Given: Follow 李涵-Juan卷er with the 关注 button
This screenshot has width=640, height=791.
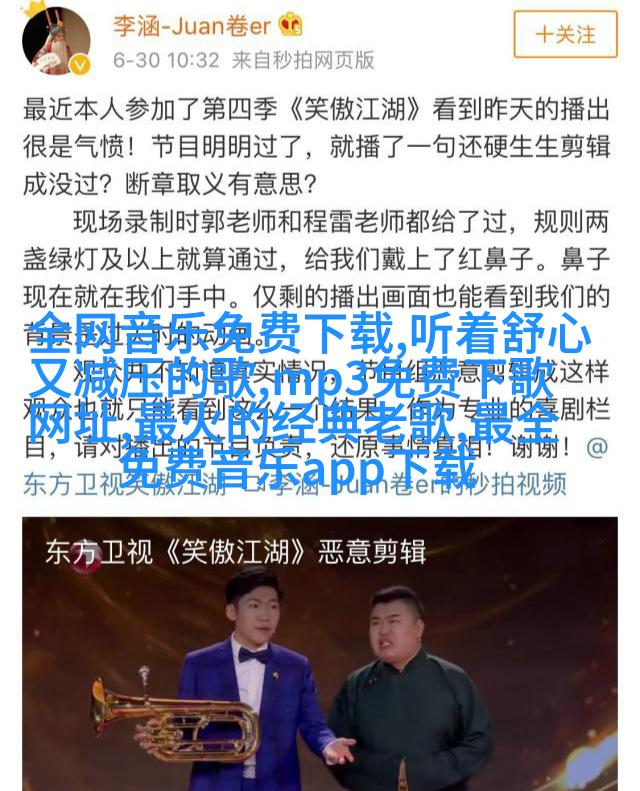Looking at the screenshot, I should point(565,35).
